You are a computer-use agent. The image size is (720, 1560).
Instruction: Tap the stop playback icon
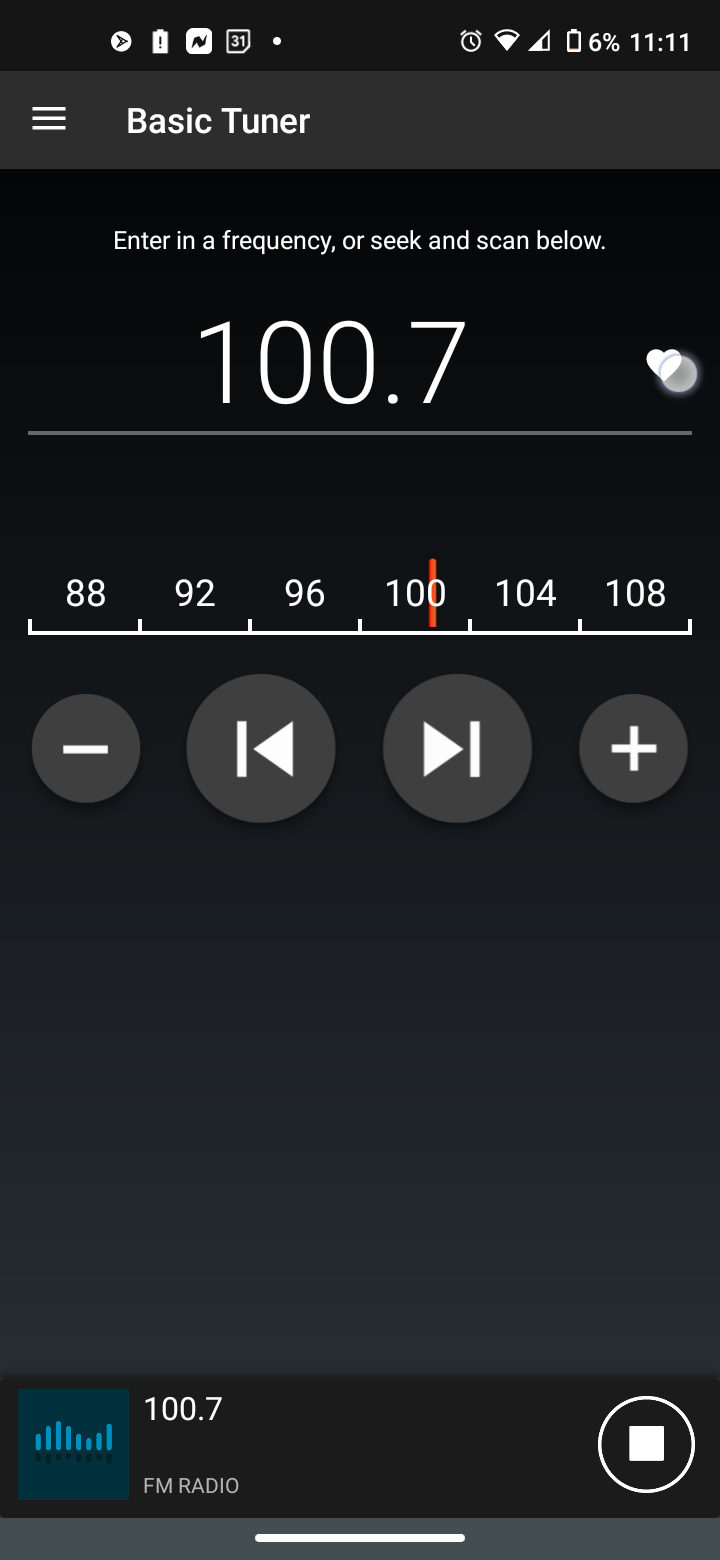[645, 1444]
